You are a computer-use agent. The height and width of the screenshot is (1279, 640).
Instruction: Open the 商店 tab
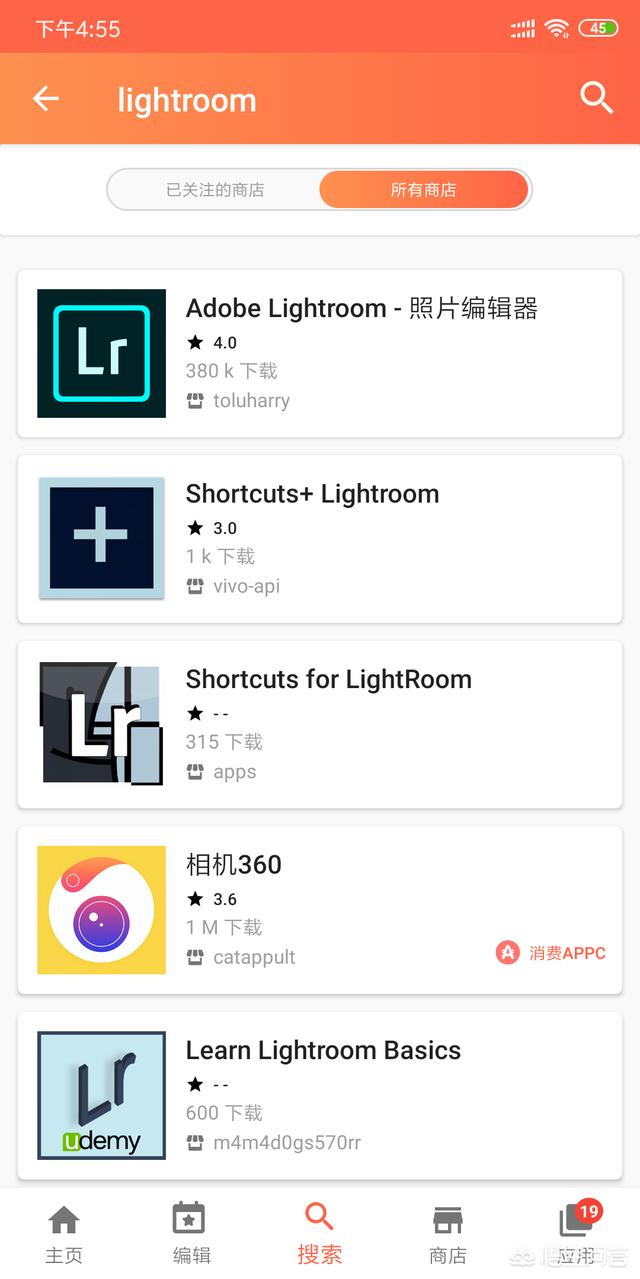pos(447,1233)
